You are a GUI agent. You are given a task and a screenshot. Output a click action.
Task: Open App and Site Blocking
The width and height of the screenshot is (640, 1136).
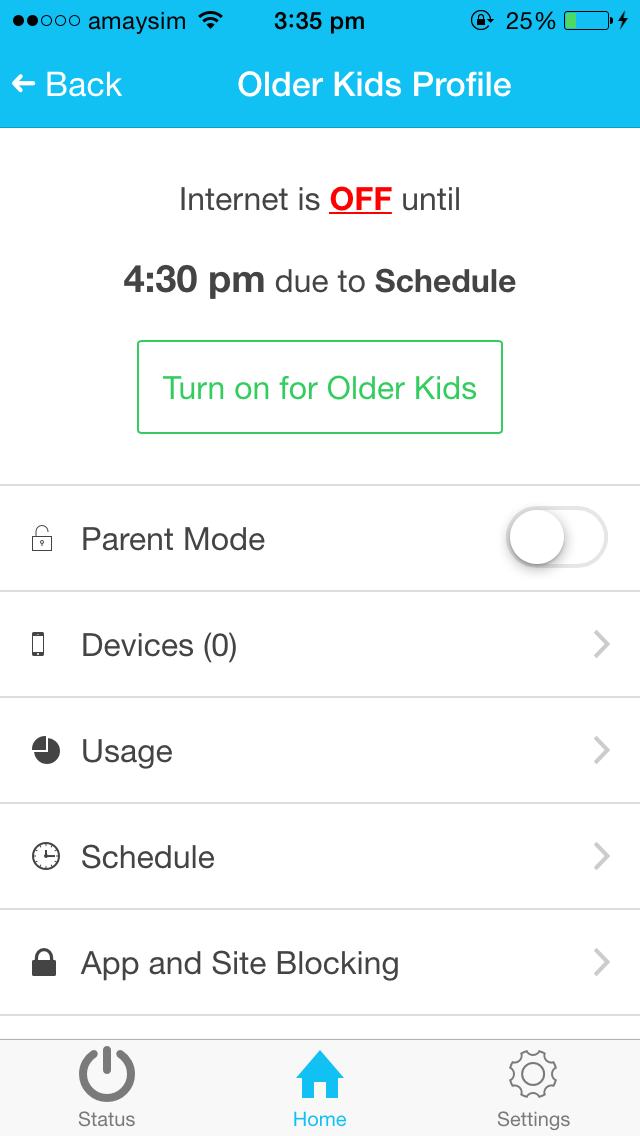click(320, 963)
